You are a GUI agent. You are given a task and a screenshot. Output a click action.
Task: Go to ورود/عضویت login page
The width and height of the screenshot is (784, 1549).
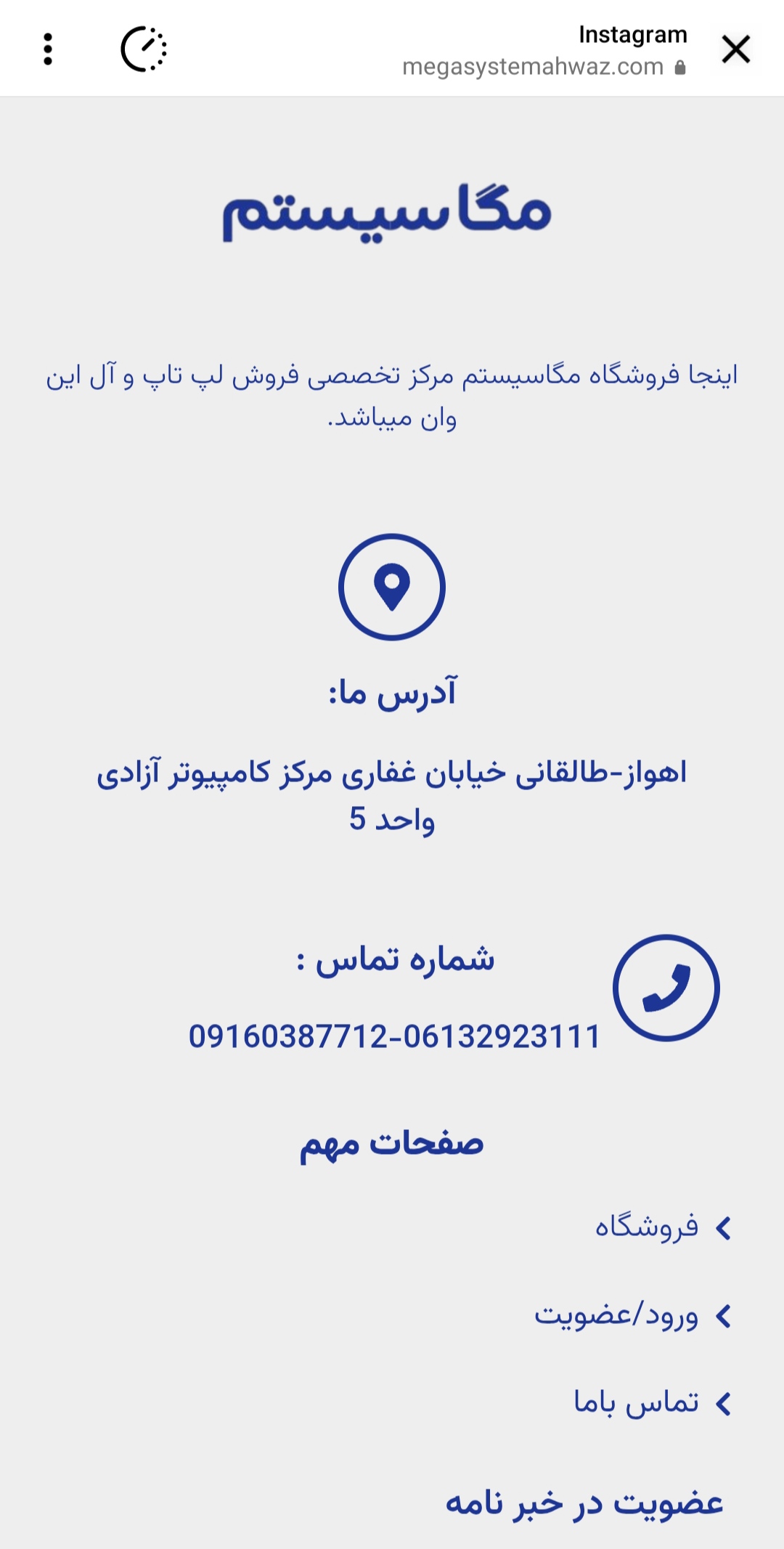coord(616,1315)
